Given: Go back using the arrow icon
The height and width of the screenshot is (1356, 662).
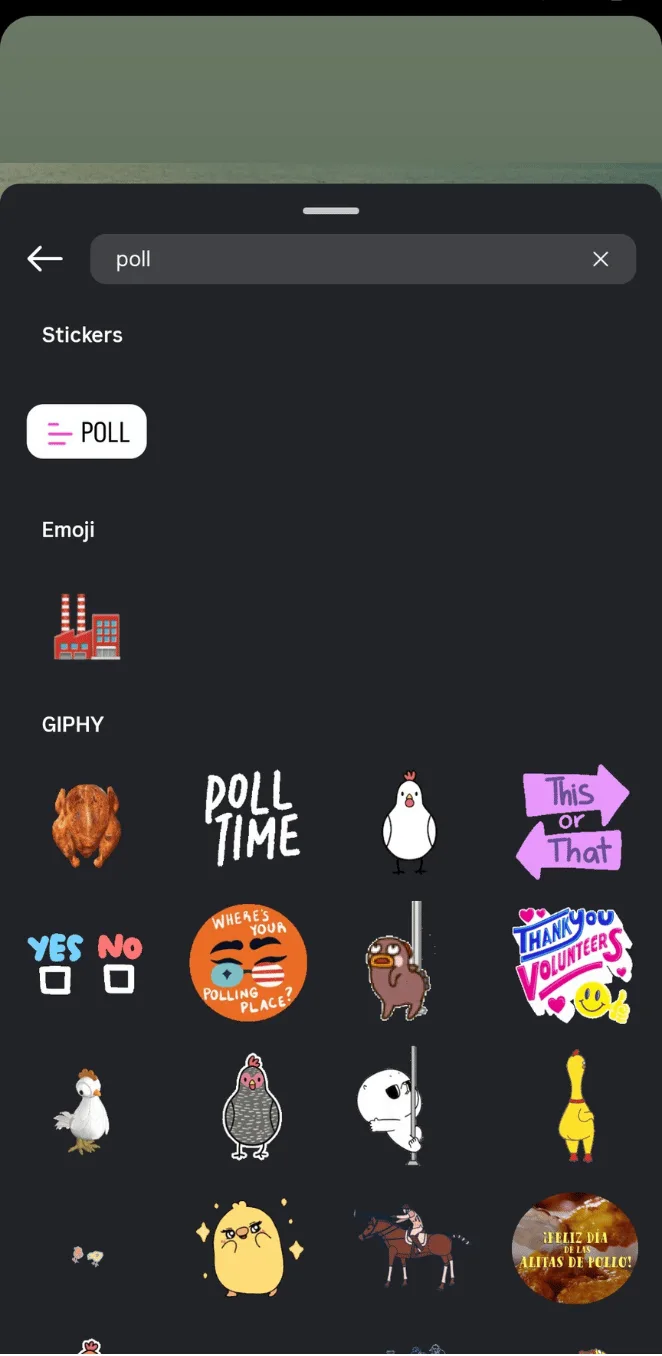Looking at the screenshot, I should 45,259.
